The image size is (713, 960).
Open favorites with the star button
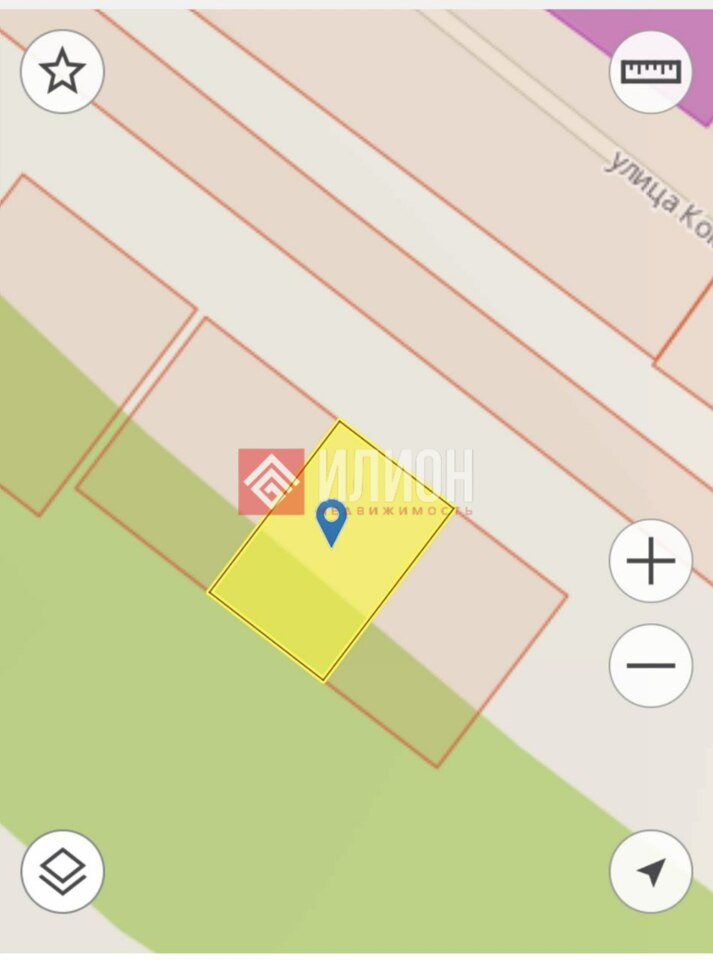tap(62, 72)
